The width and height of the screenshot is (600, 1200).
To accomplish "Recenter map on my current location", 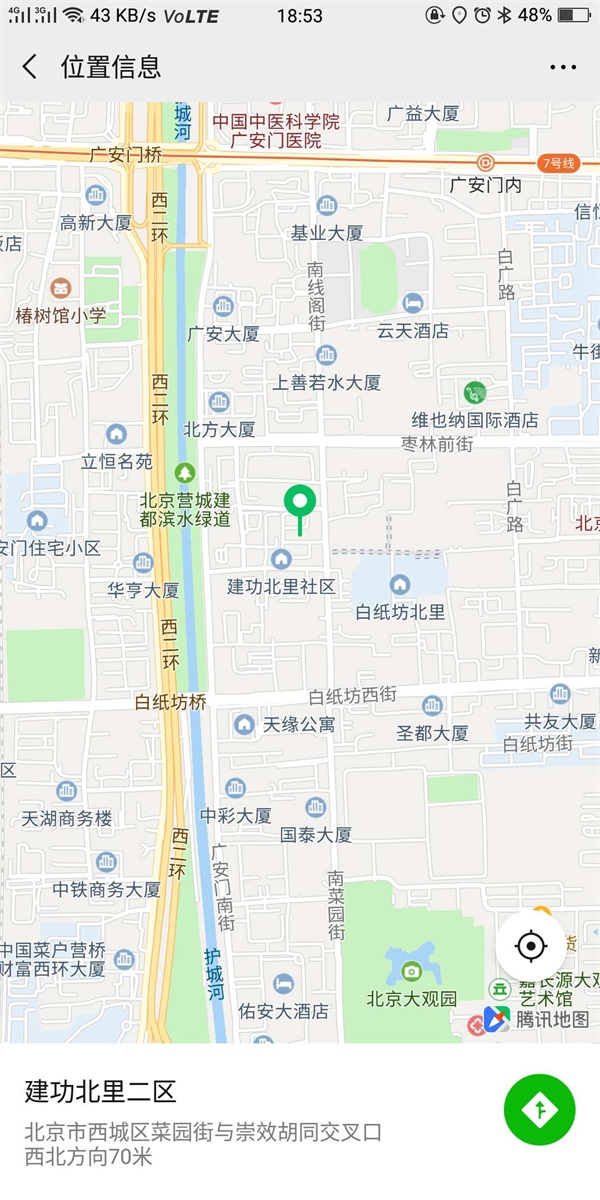I will click(531, 945).
